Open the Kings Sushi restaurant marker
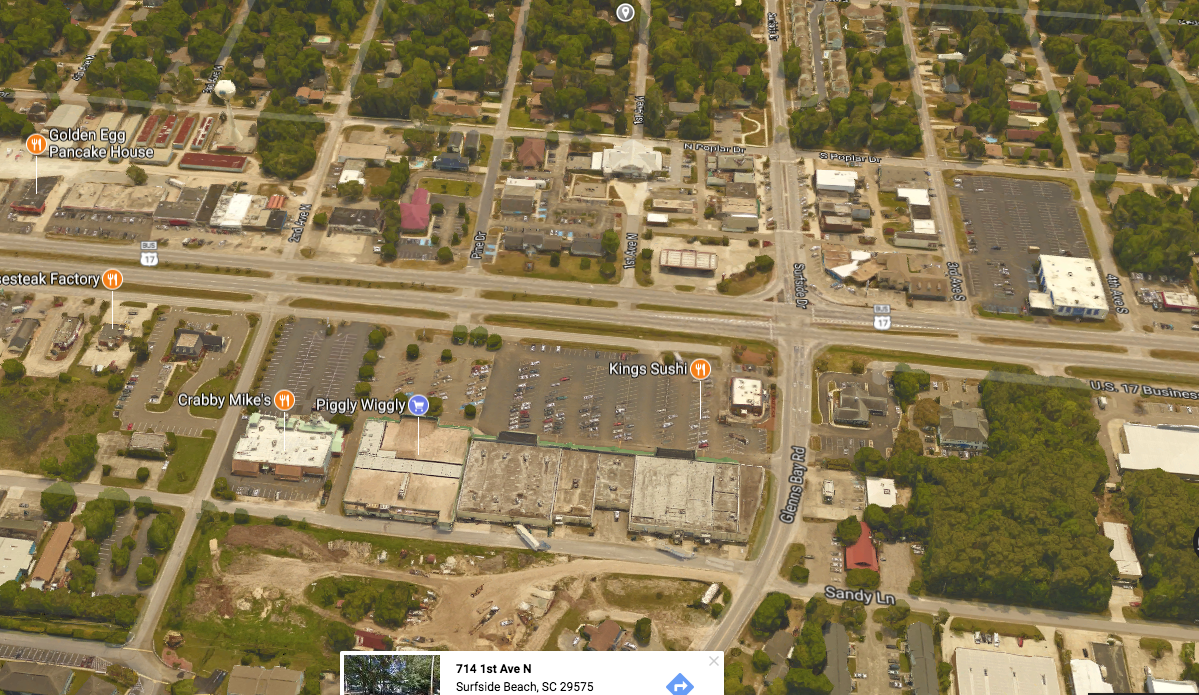This screenshot has height=695, width=1199. click(x=700, y=369)
